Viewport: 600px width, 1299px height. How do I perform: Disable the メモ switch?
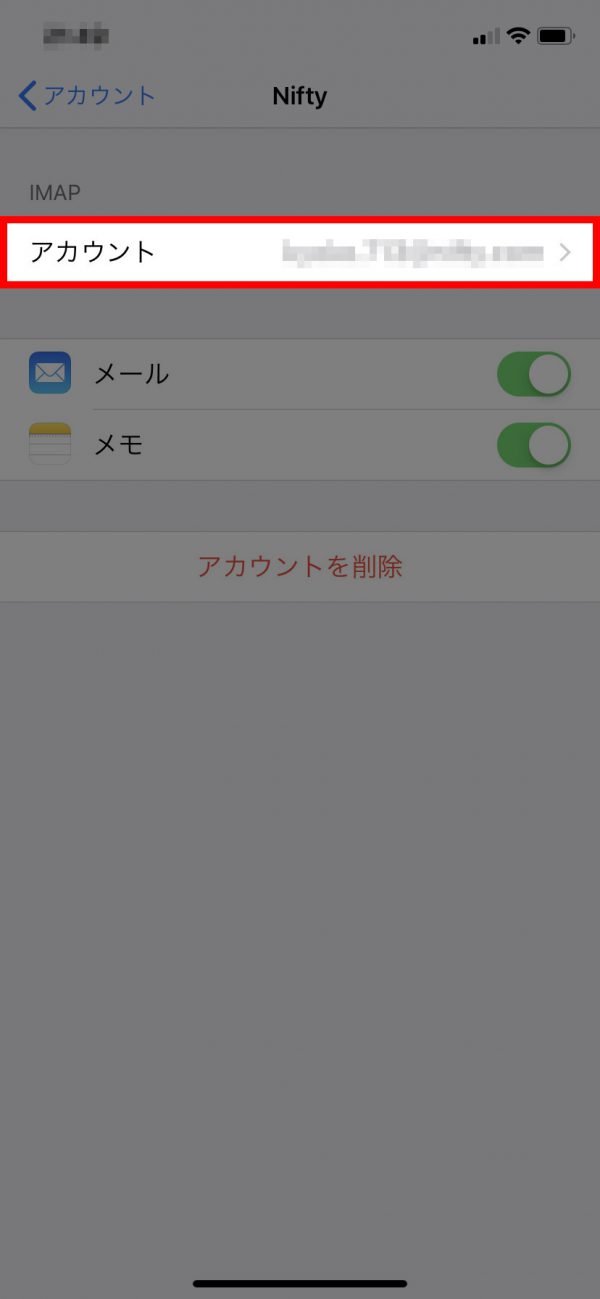[534, 445]
